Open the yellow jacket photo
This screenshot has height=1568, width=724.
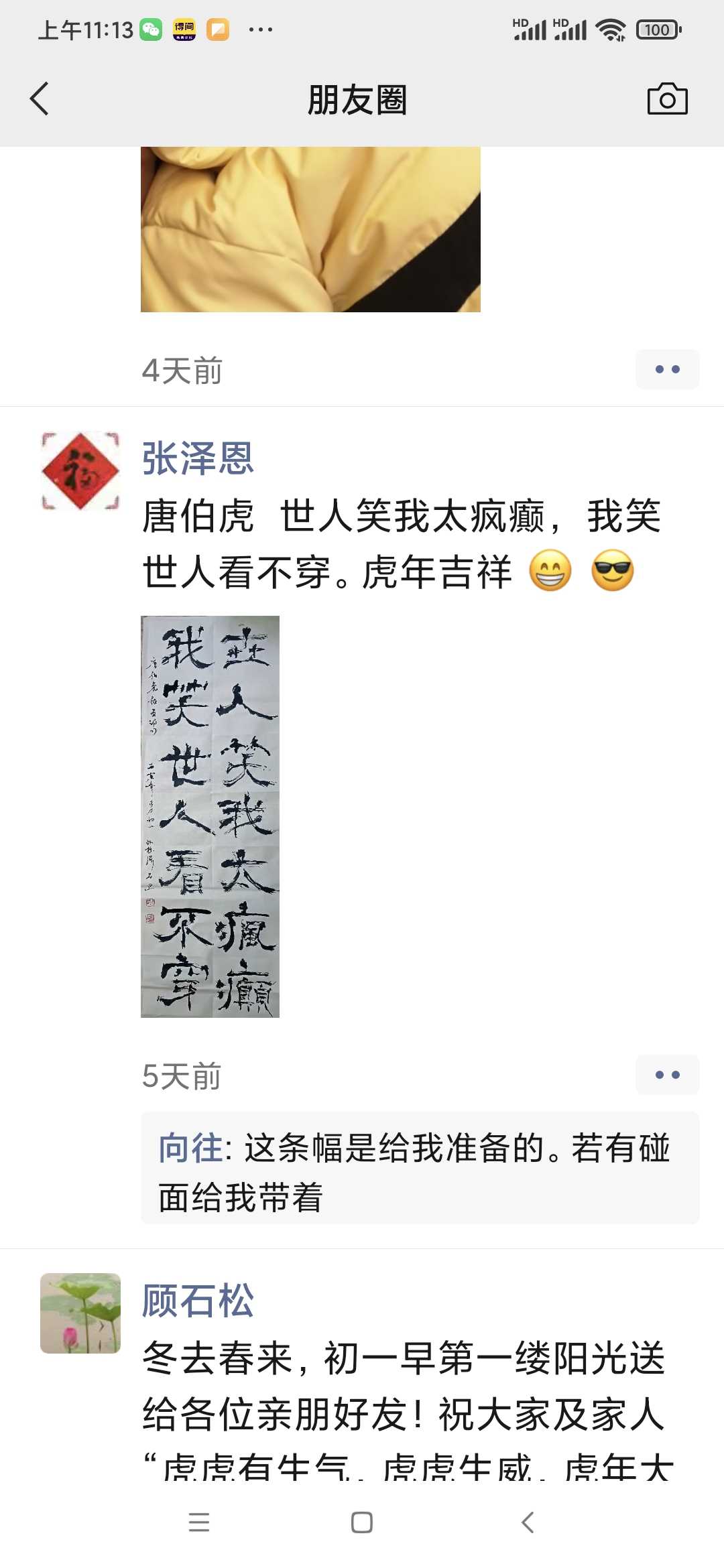(x=310, y=229)
